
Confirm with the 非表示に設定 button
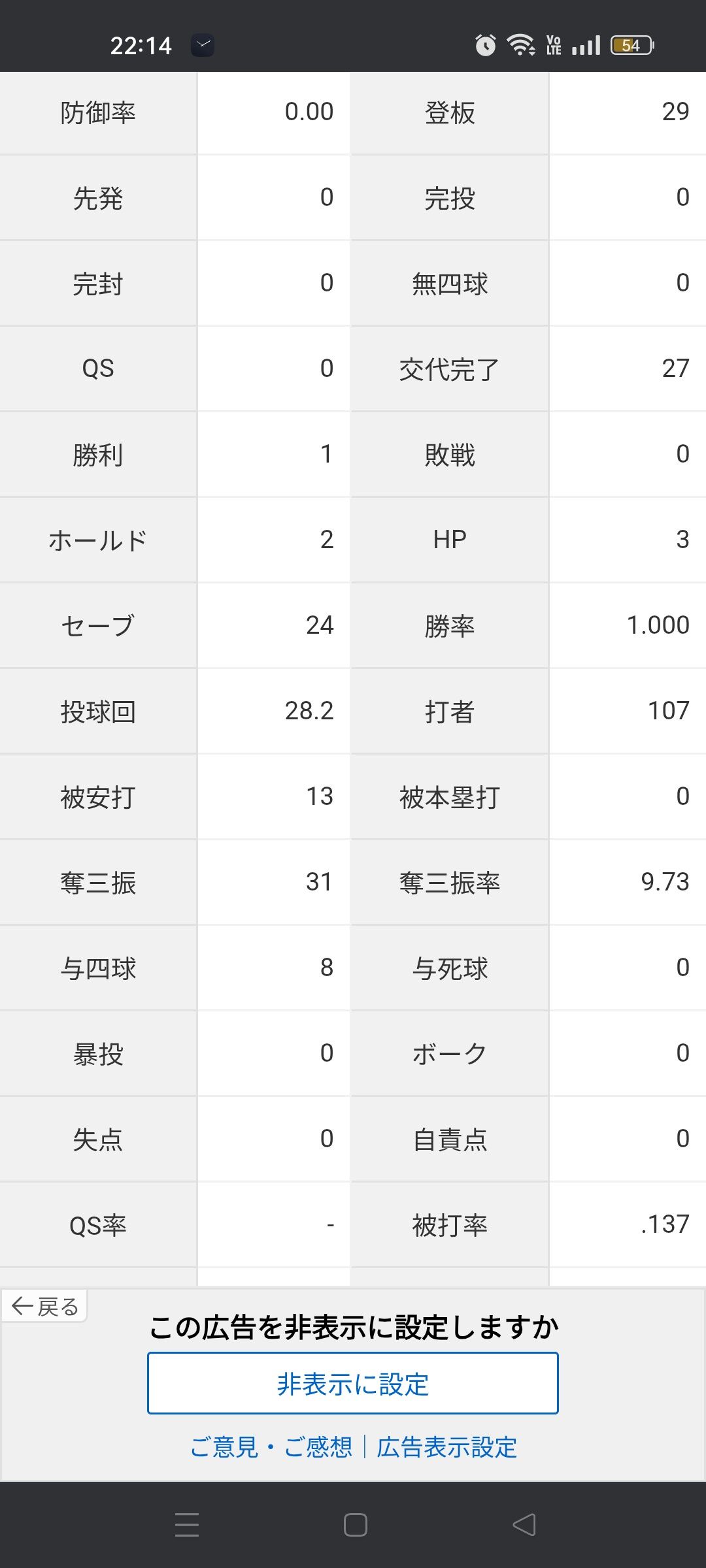pos(353,1383)
